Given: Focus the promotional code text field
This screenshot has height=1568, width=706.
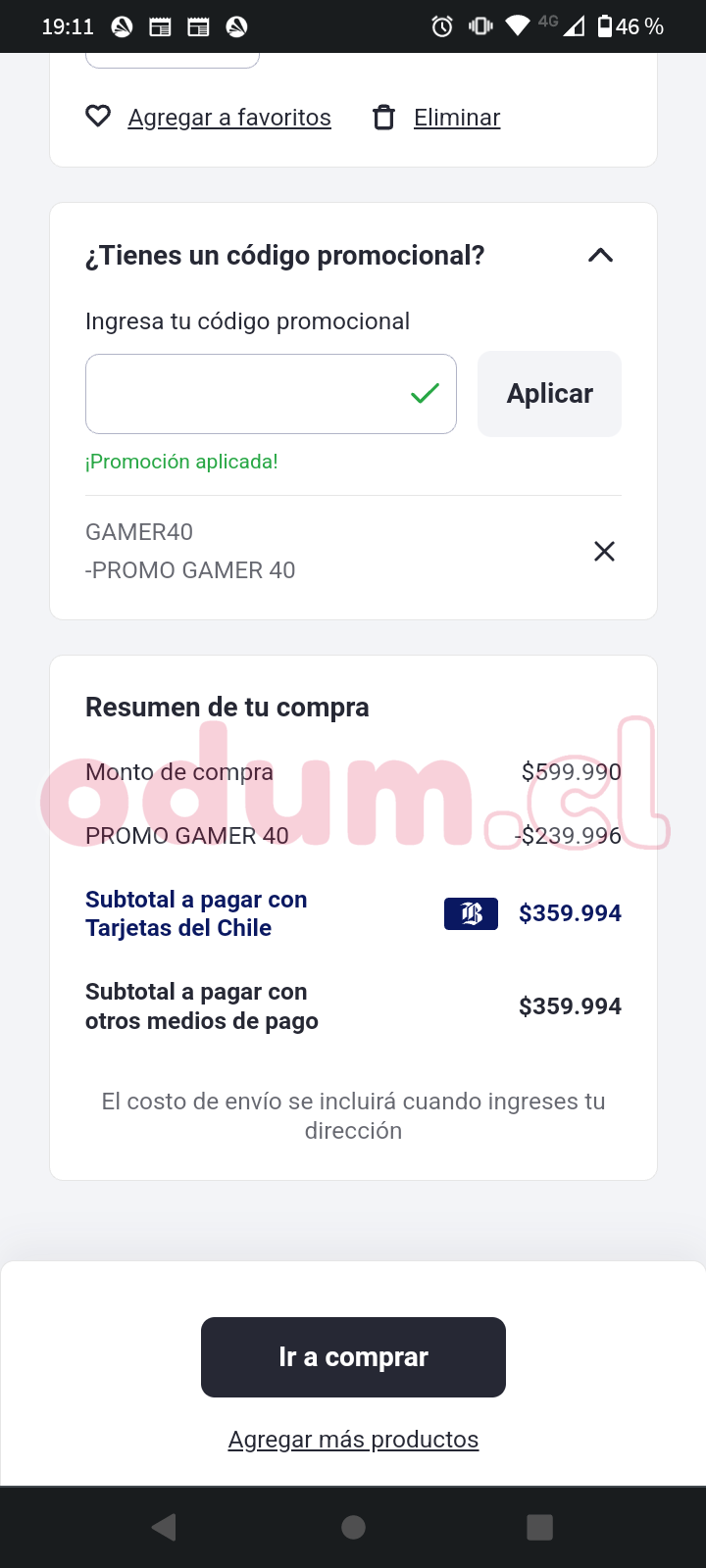Looking at the screenshot, I should 245,394.
